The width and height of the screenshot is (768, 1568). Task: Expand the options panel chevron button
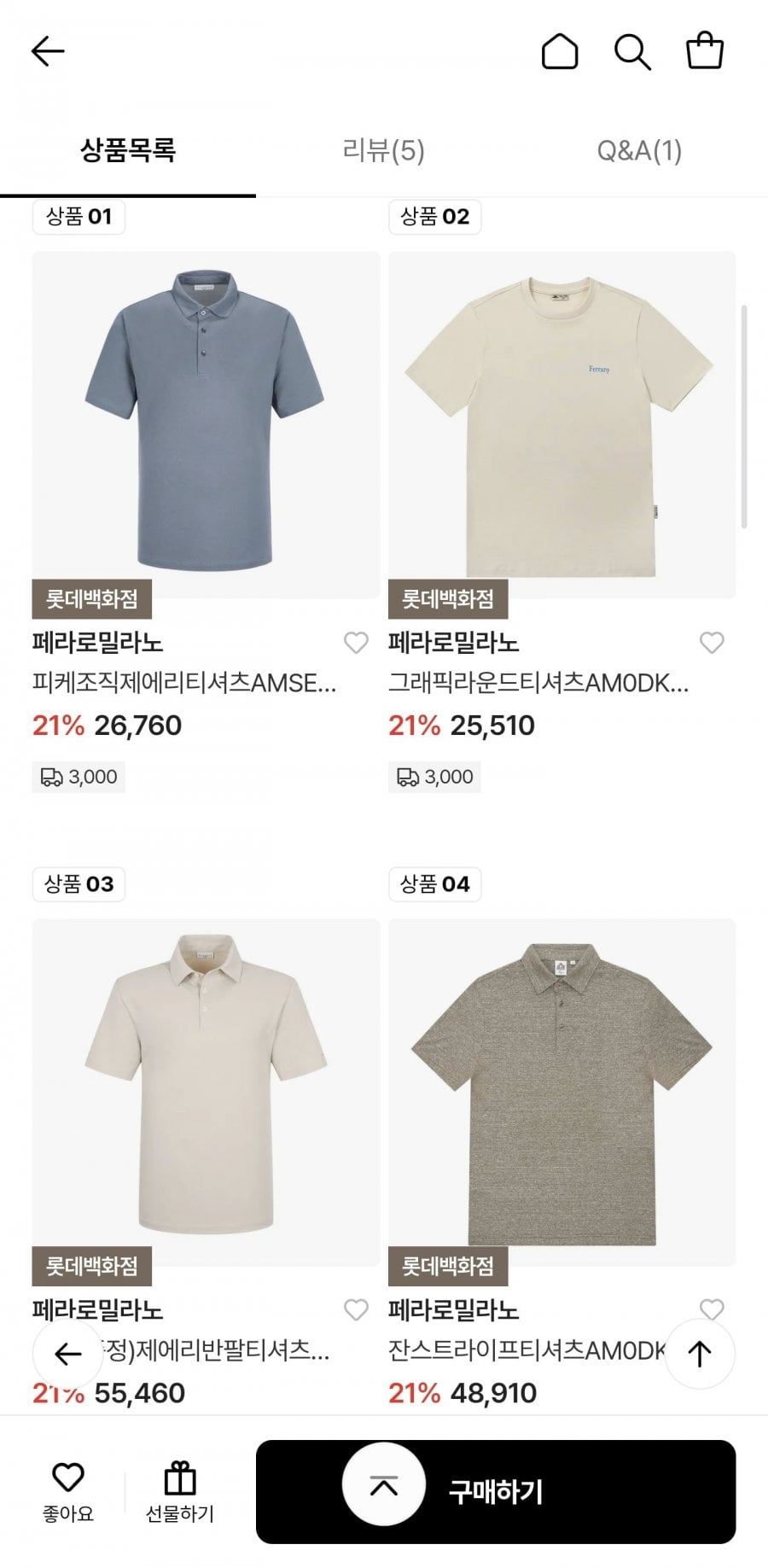click(384, 1486)
